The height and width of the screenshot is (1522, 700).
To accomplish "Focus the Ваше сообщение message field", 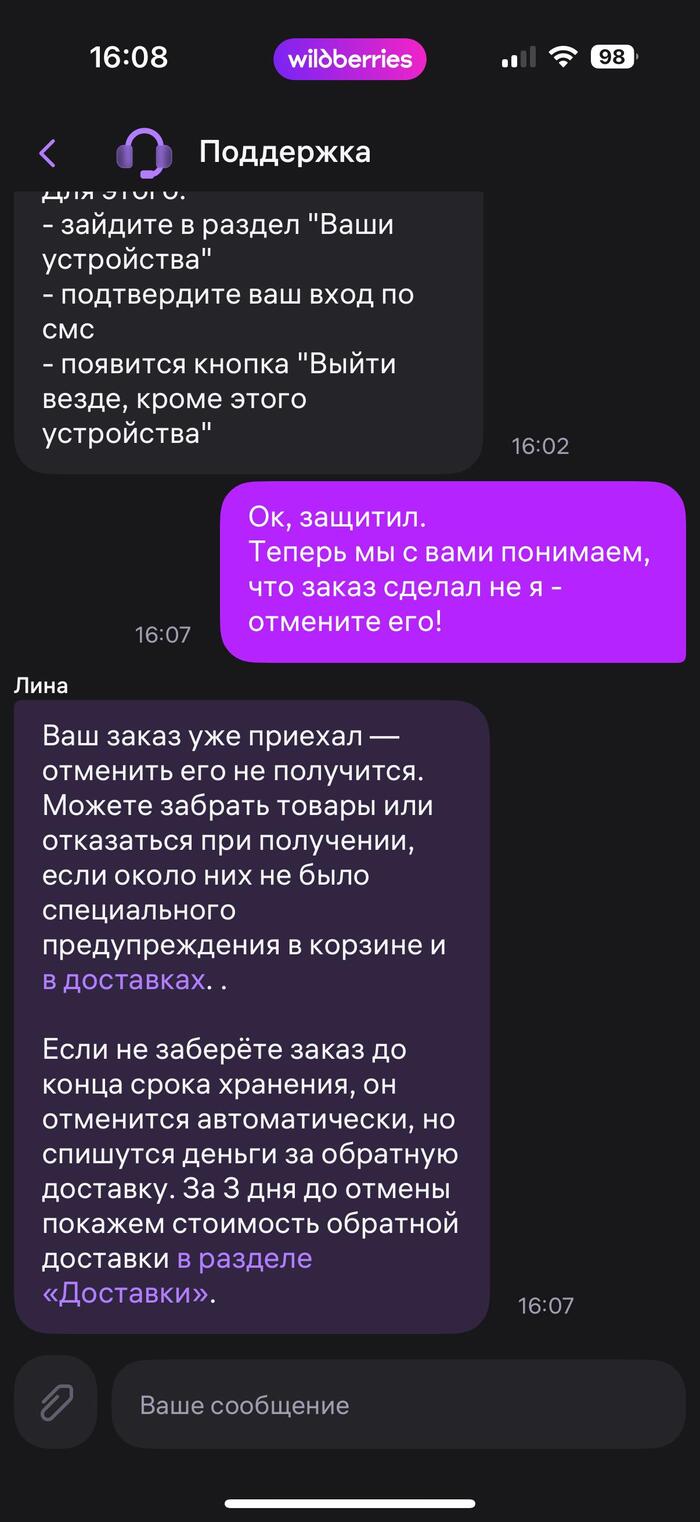I will [398, 1404].
